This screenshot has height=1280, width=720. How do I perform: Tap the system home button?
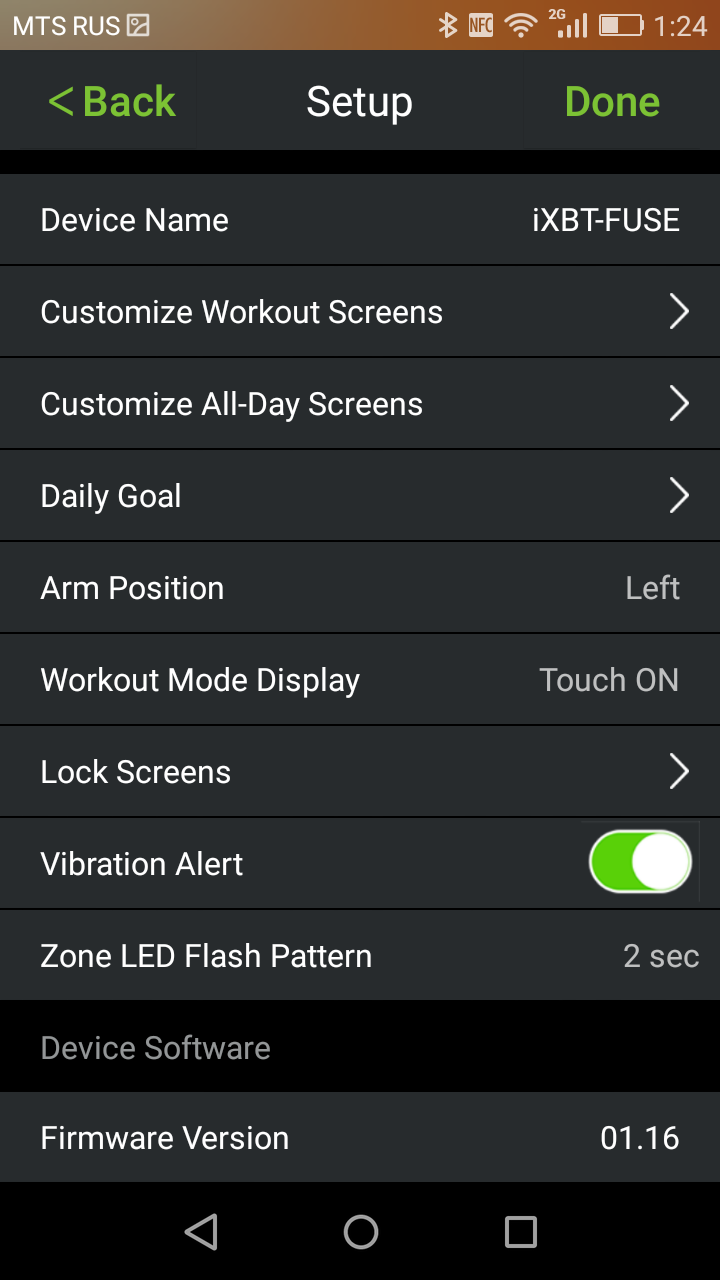pyautogui.click(x=360, y=1232)
